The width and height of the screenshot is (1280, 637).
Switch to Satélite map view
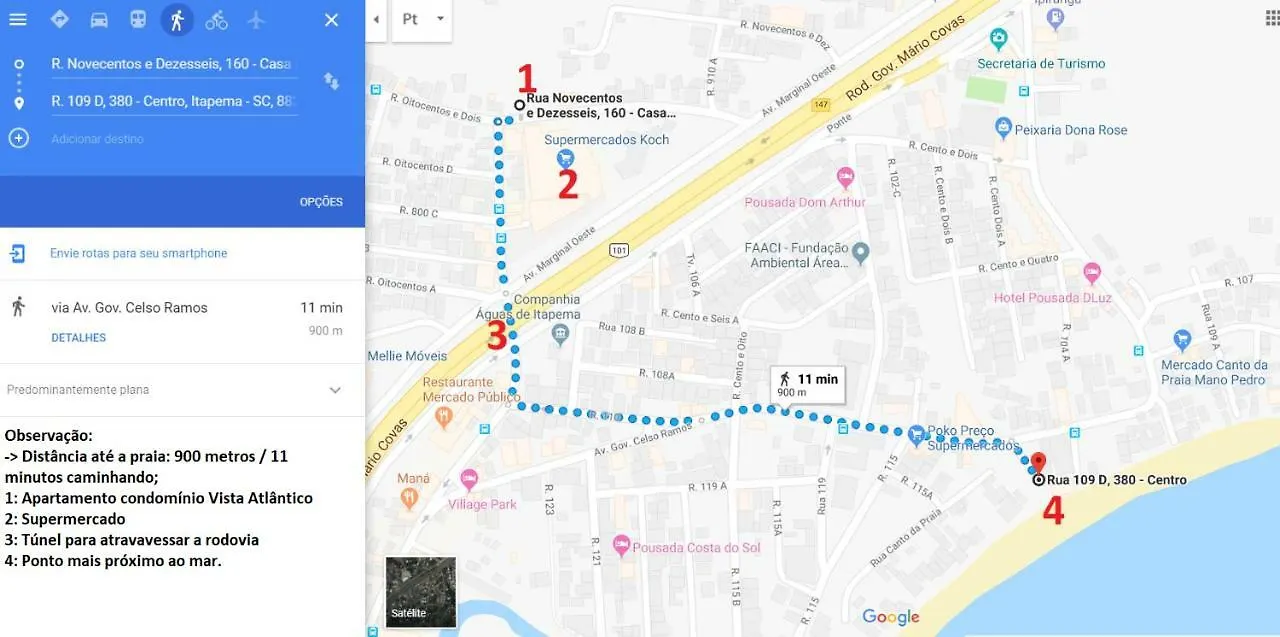(x=421, y=592)
